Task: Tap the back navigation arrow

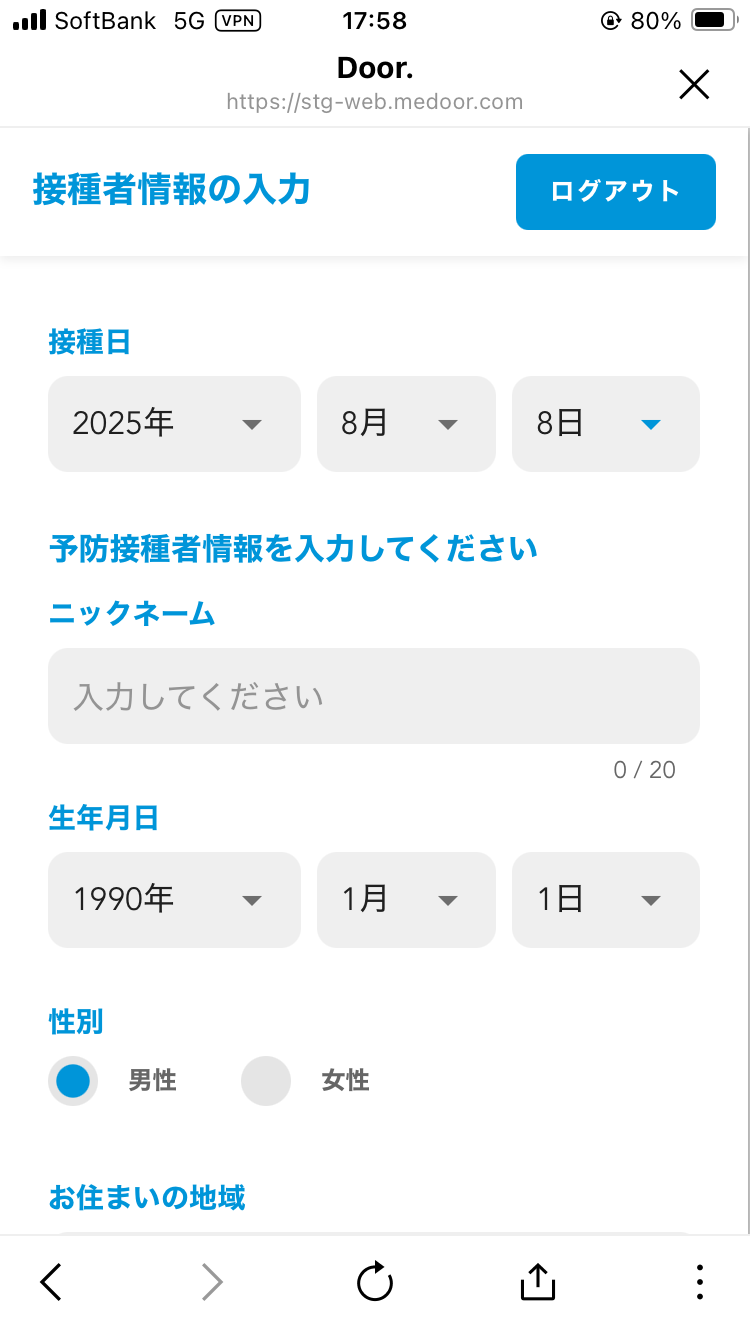Action: (x=50, y=1281)
